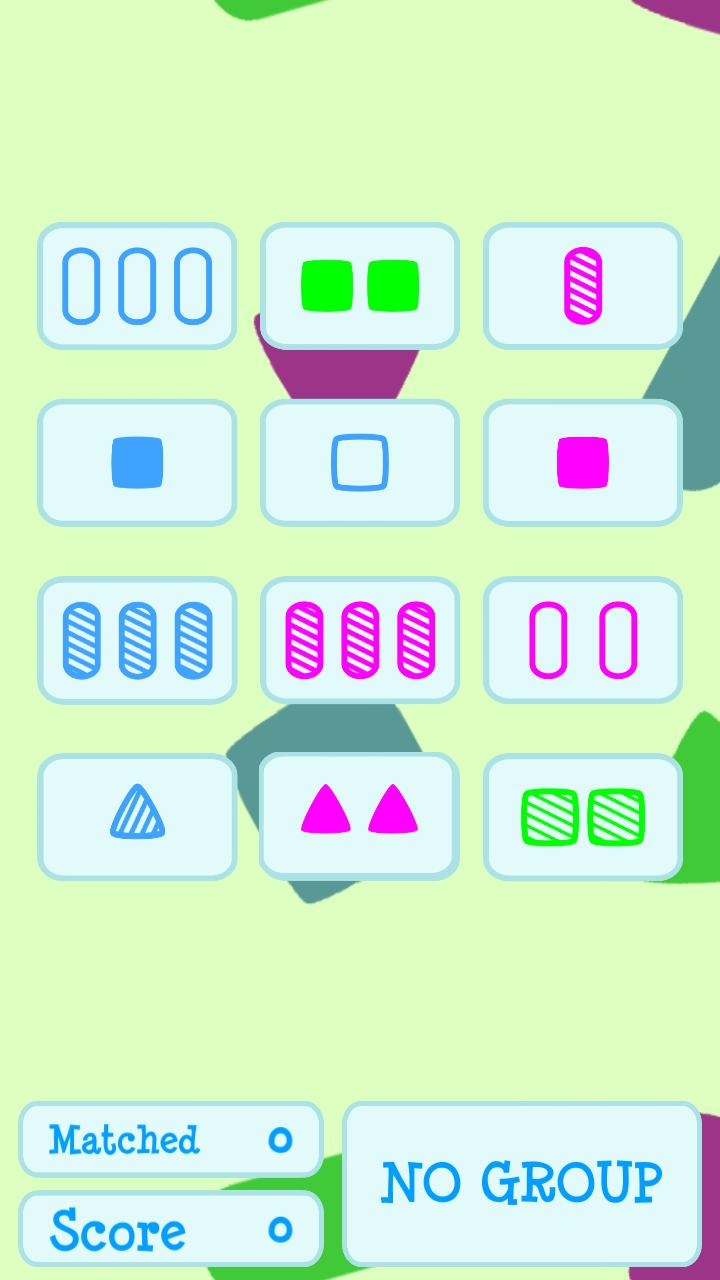Select the single outlined blue square card

[x=360, y=463]
